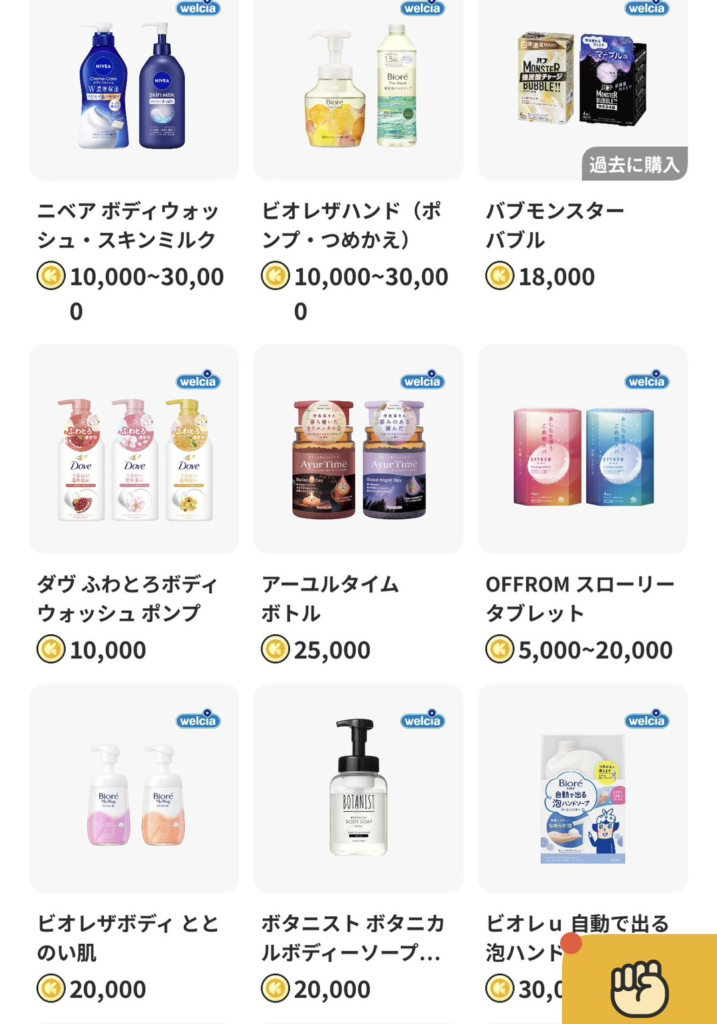717x1024 pixels.
Task: View OFFROM スローリータブレット item
Action: click(x=582, y=449)
